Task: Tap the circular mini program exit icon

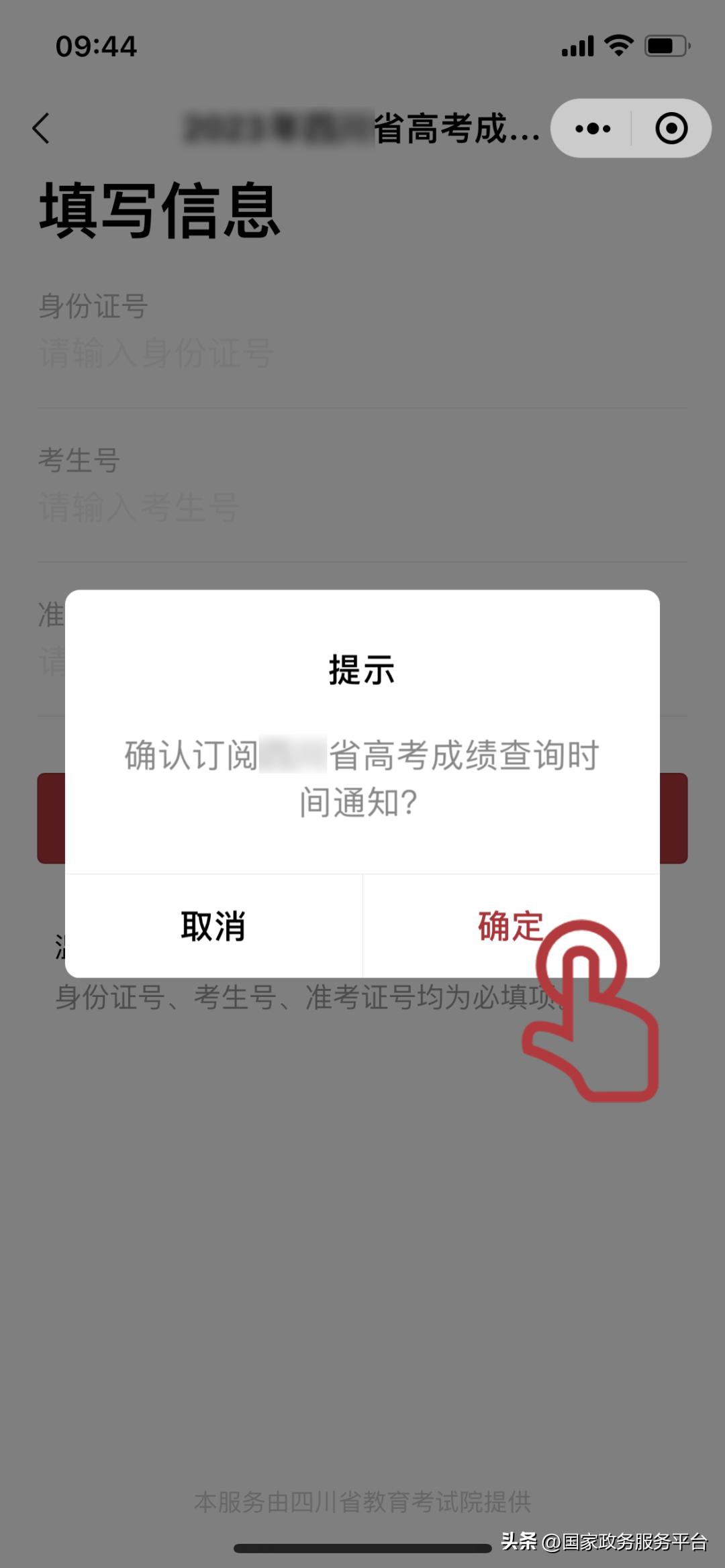Action: pyautogui.click(x=671, y=129)
